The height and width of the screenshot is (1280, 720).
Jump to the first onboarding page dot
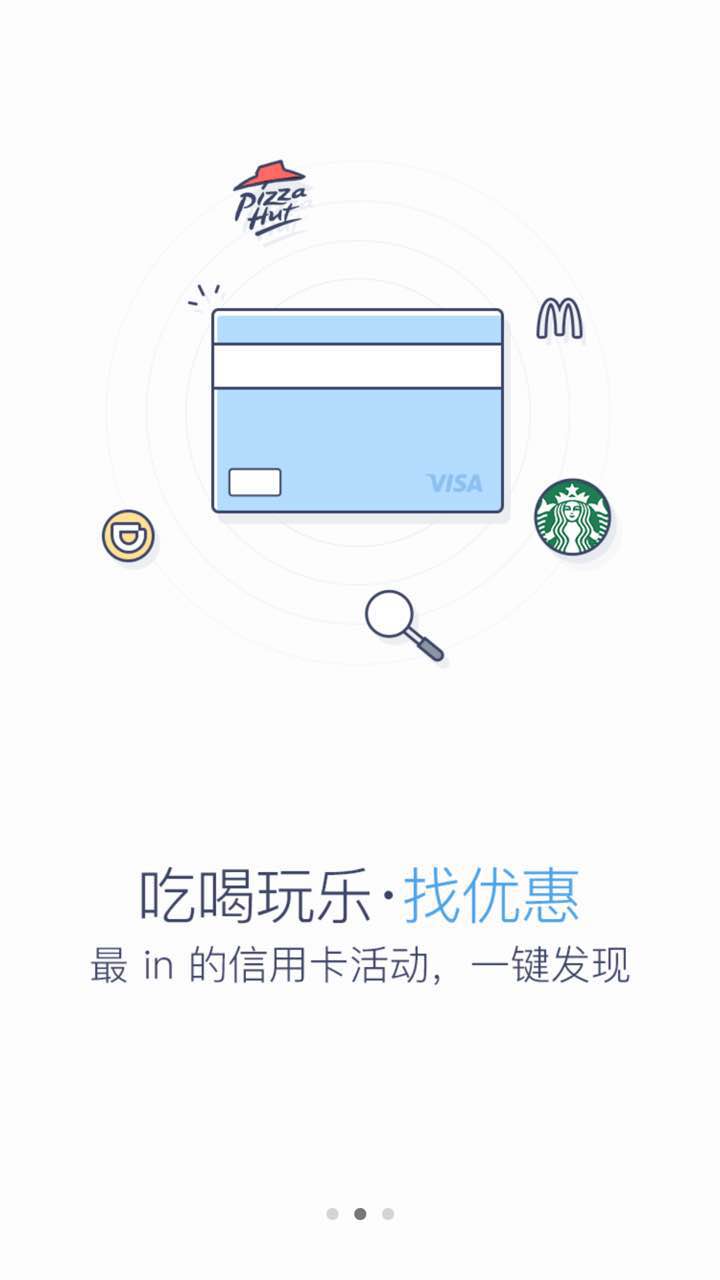click(x=332, y=1214)
